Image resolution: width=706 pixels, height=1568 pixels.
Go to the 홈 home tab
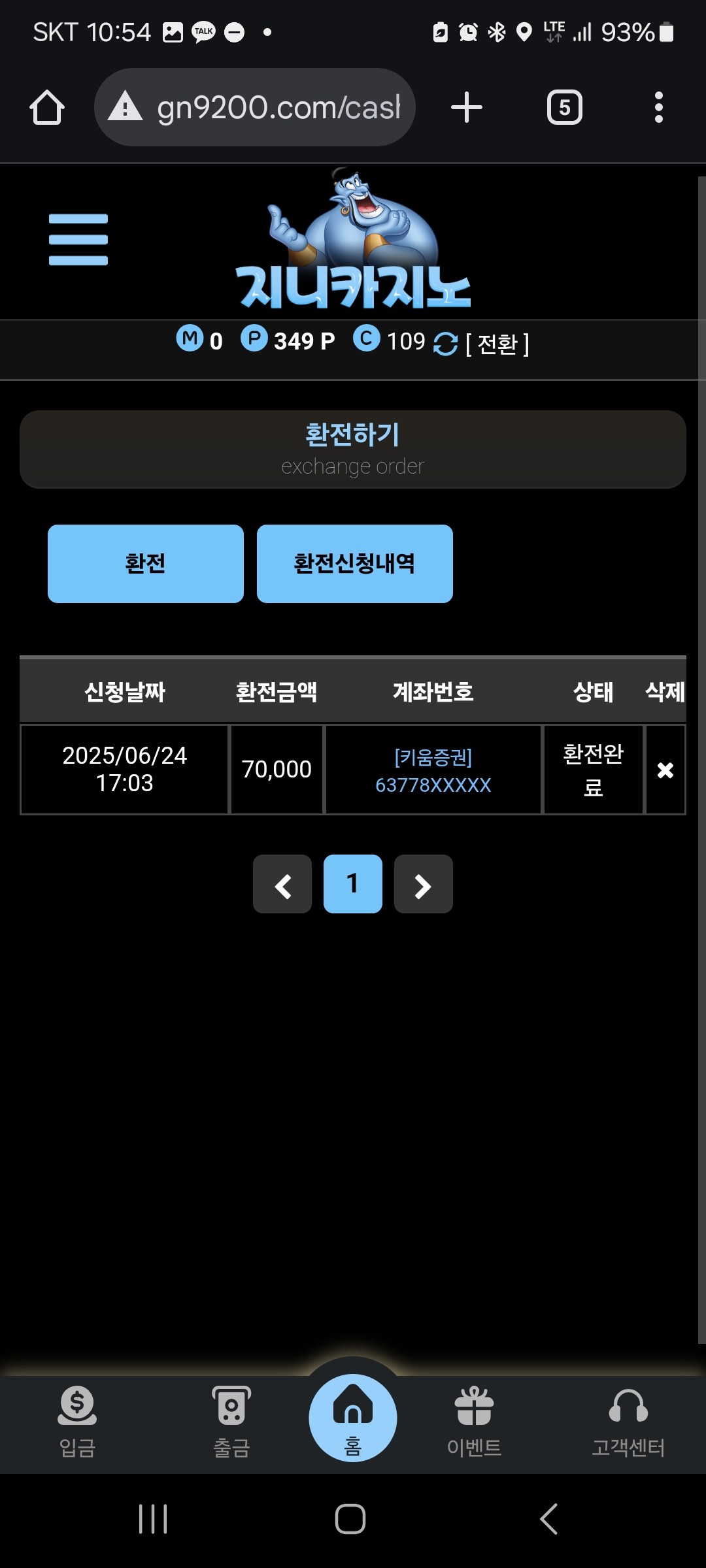tap(353, 1419)
